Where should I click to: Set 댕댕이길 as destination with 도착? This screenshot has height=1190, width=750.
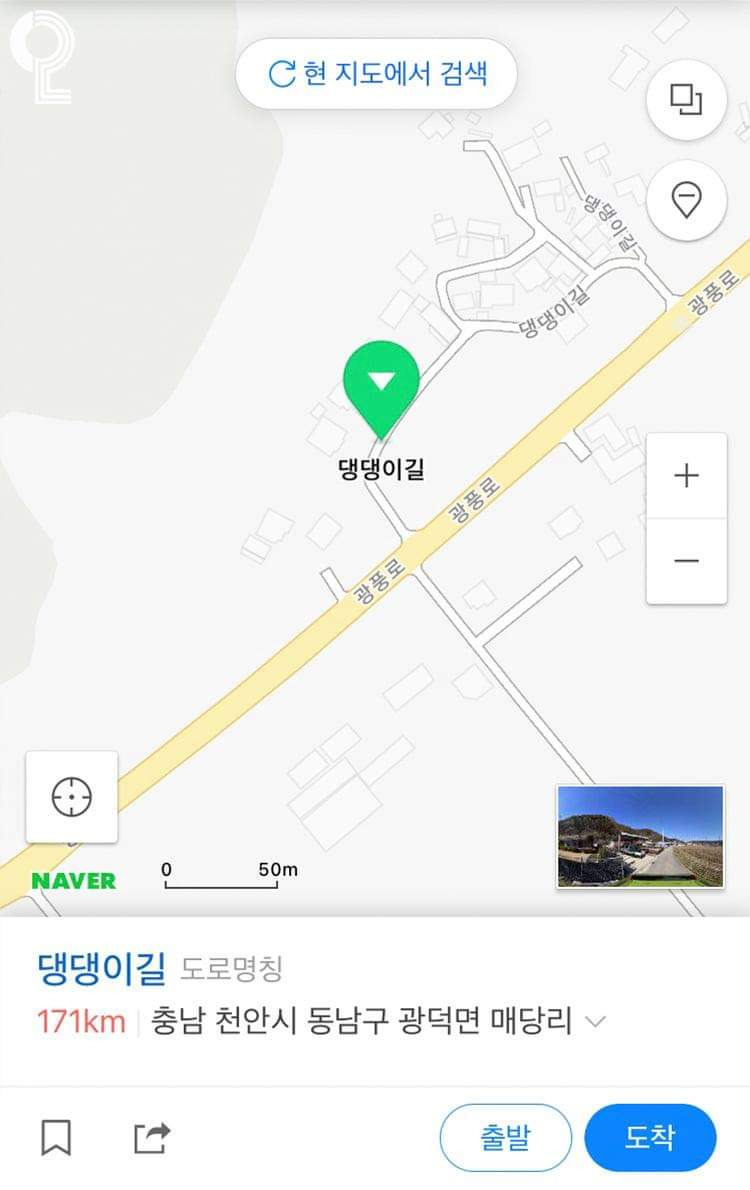(650, 1137)
